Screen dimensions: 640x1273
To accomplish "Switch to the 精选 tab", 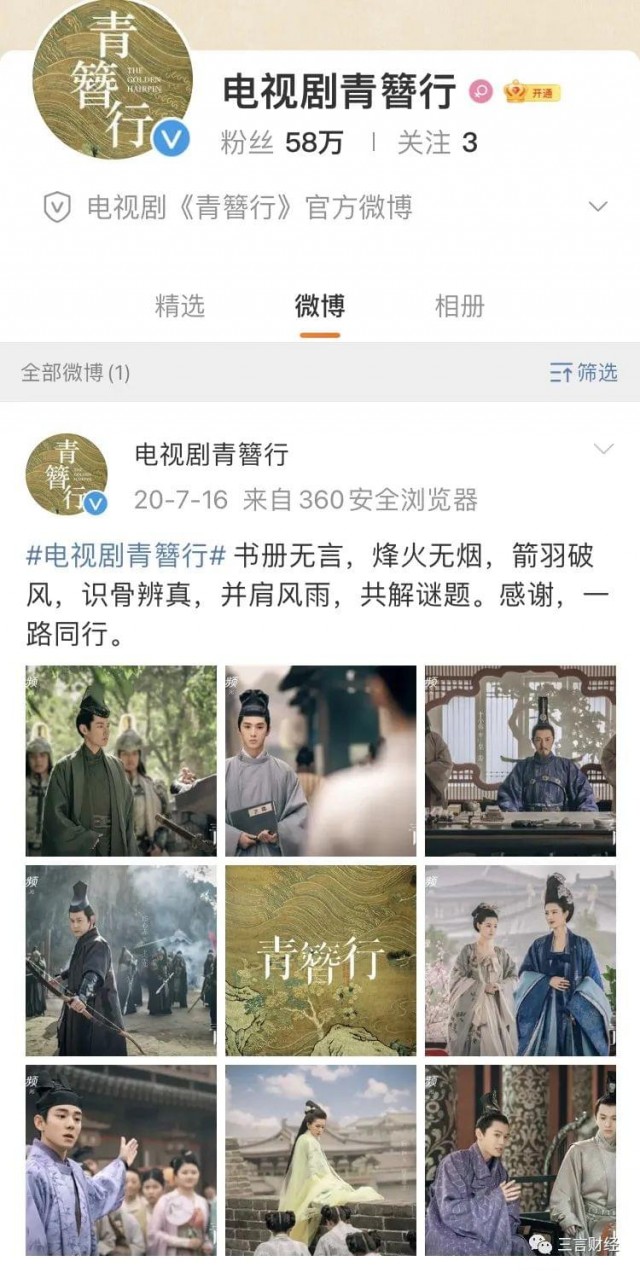I will click(x=180, y=306).
